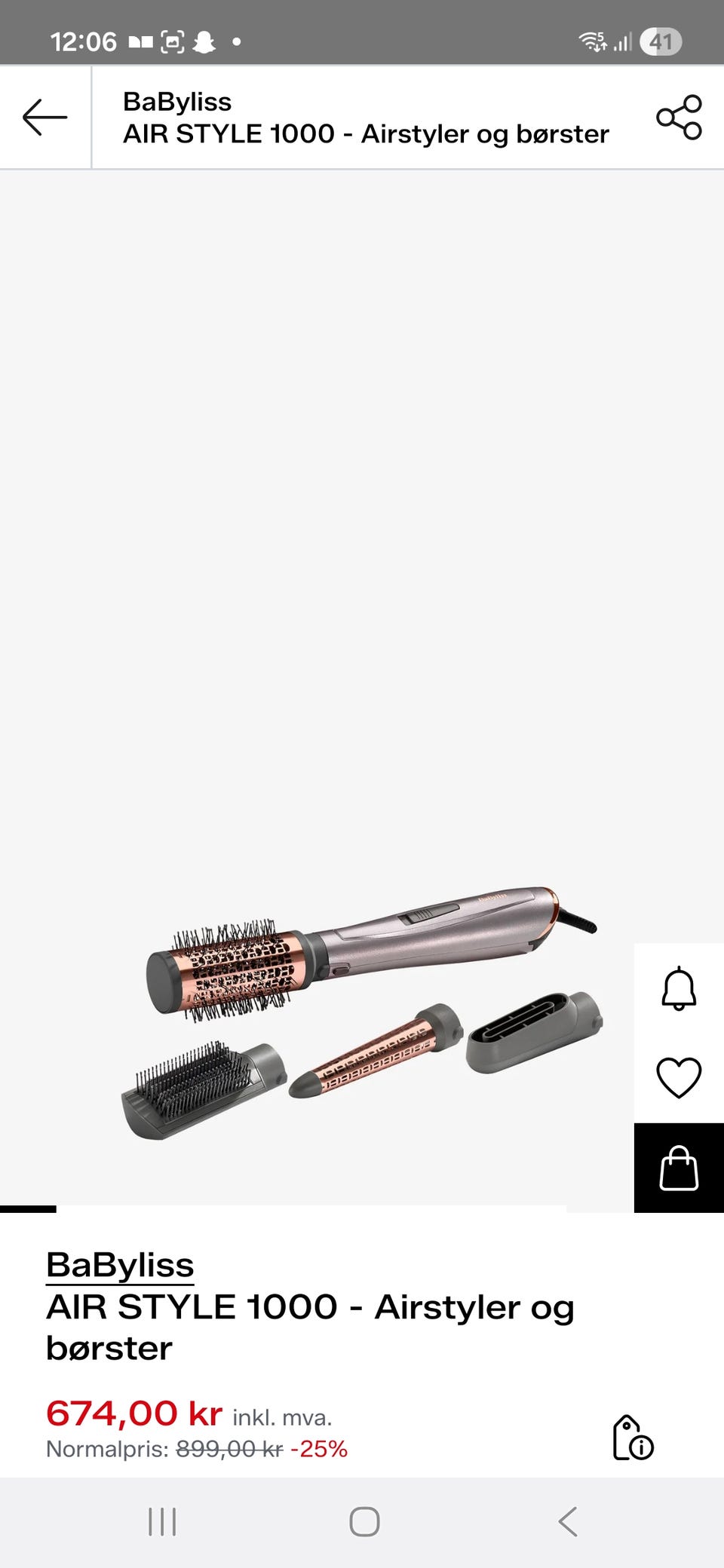
Task: Open recent apps from navigation bar
Action: point(162,1522)
